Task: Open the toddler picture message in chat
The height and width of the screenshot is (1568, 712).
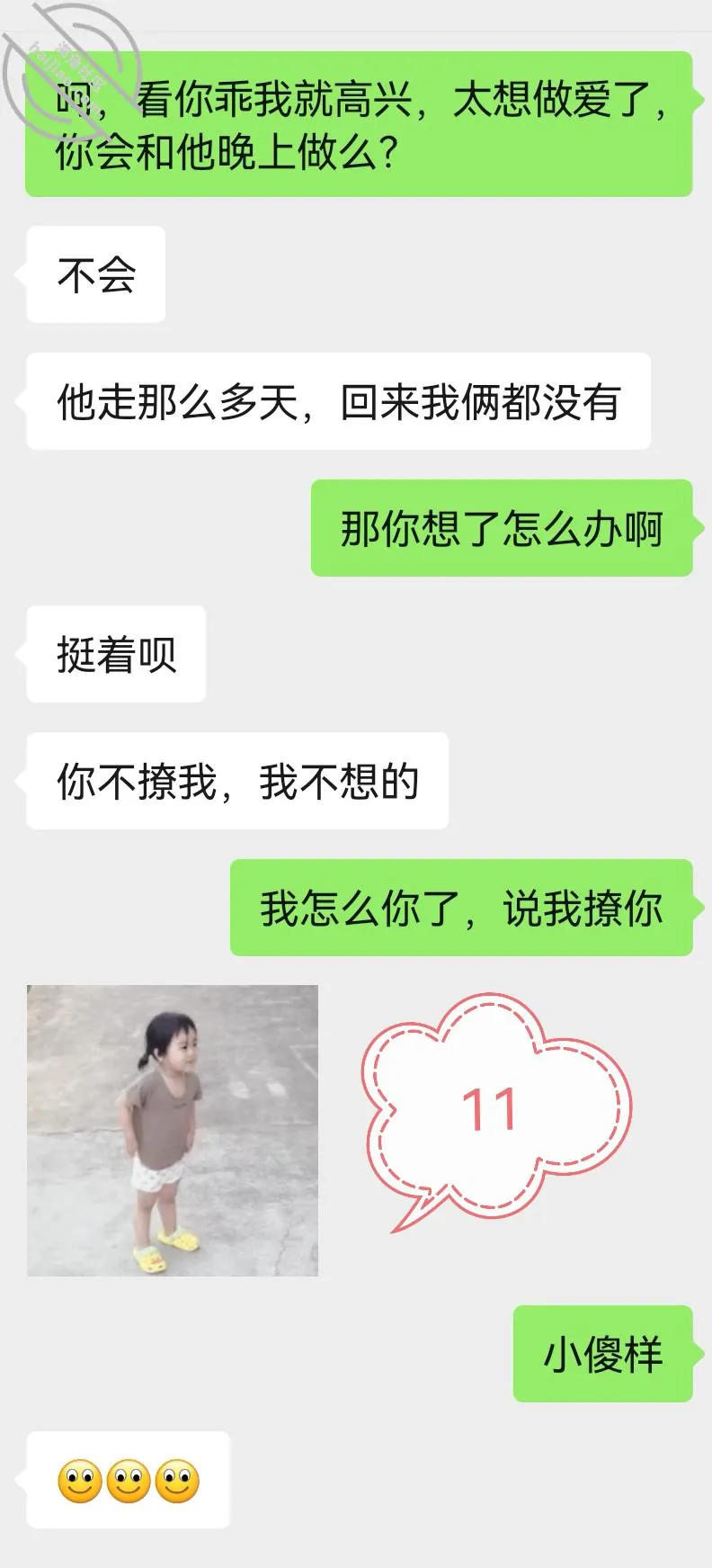Action: click(x=173, y=1130)
